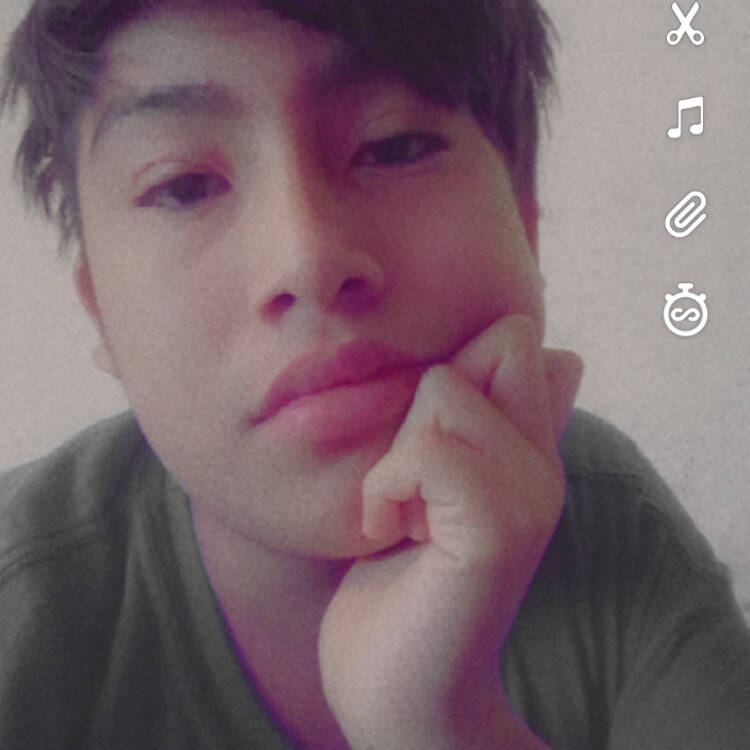
Task: Add music with the note icon
Action: tap(686, 118)
